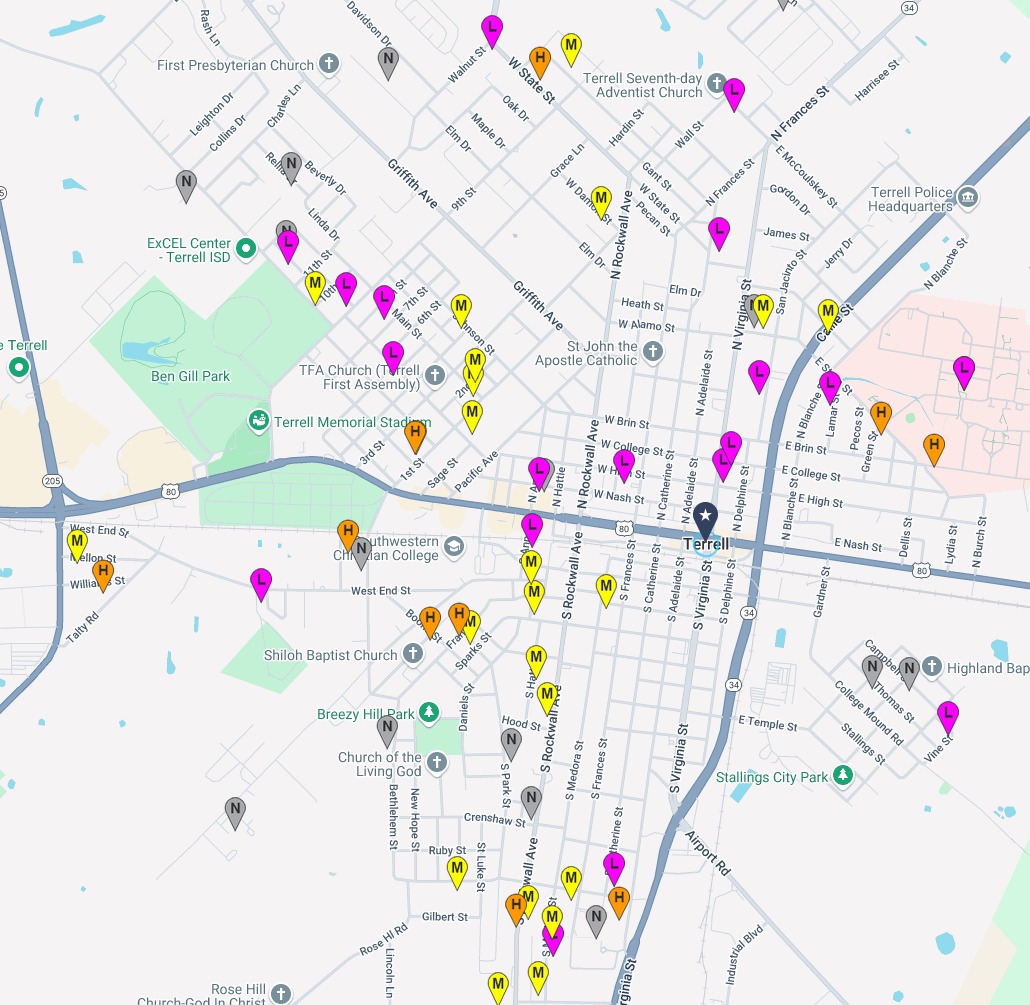Tap the Shiloh Baptist Church marker

[412, 655]
